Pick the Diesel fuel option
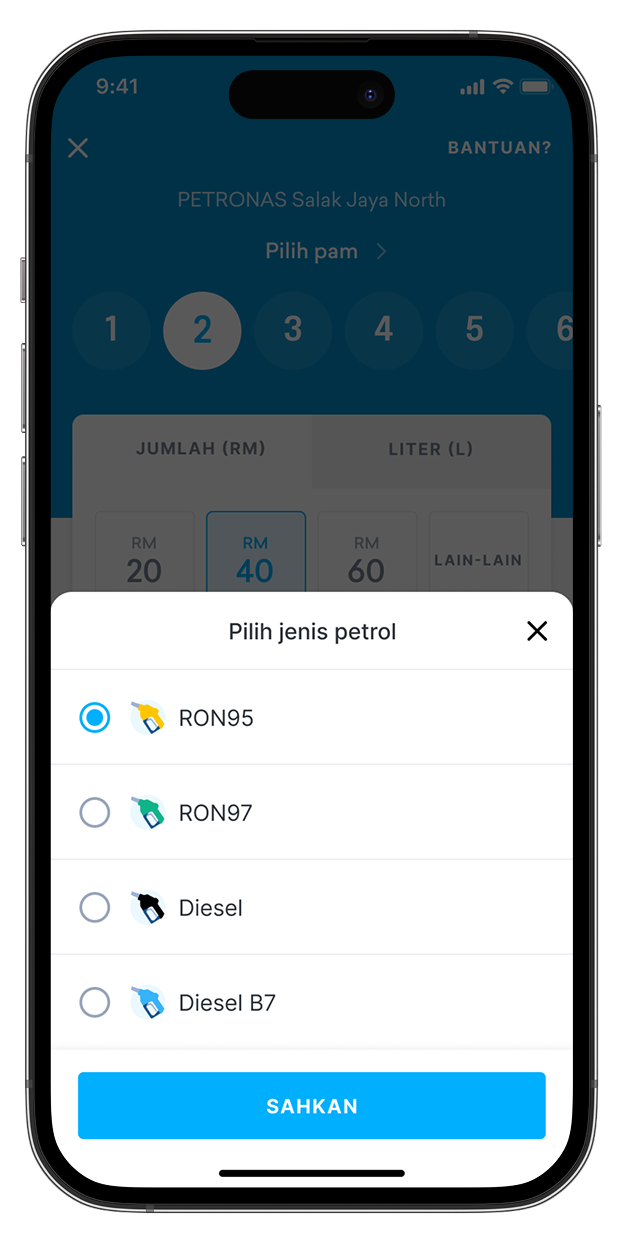This screenshot has width=624, height=1242. 312,907
